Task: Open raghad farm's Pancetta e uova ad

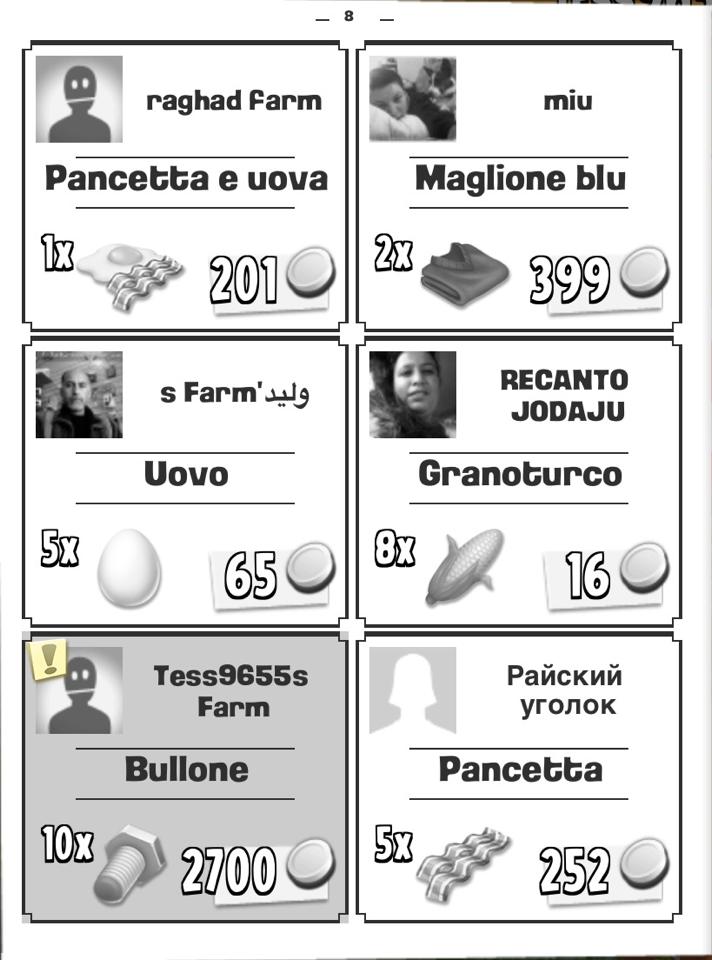Action: pyautogui.click(x=185, y=187)
